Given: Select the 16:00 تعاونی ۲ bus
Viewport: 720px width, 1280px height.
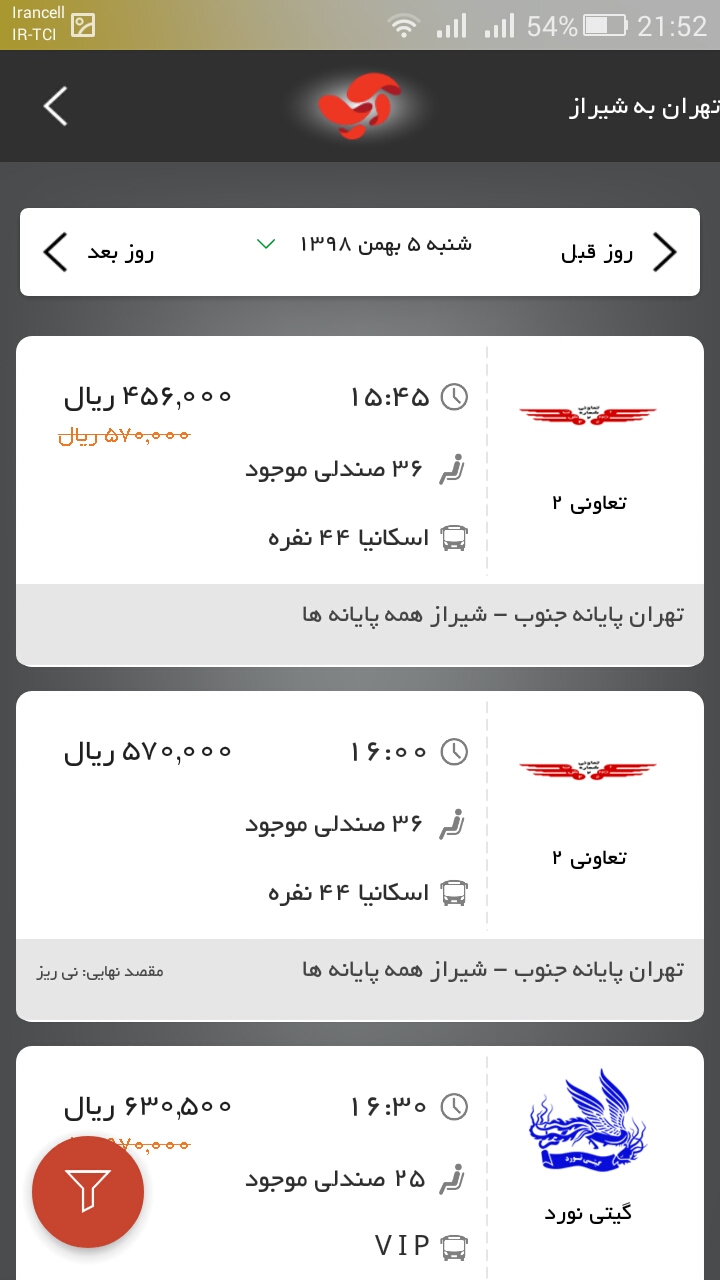Looking at the screenshot, I should coord(360,856).
